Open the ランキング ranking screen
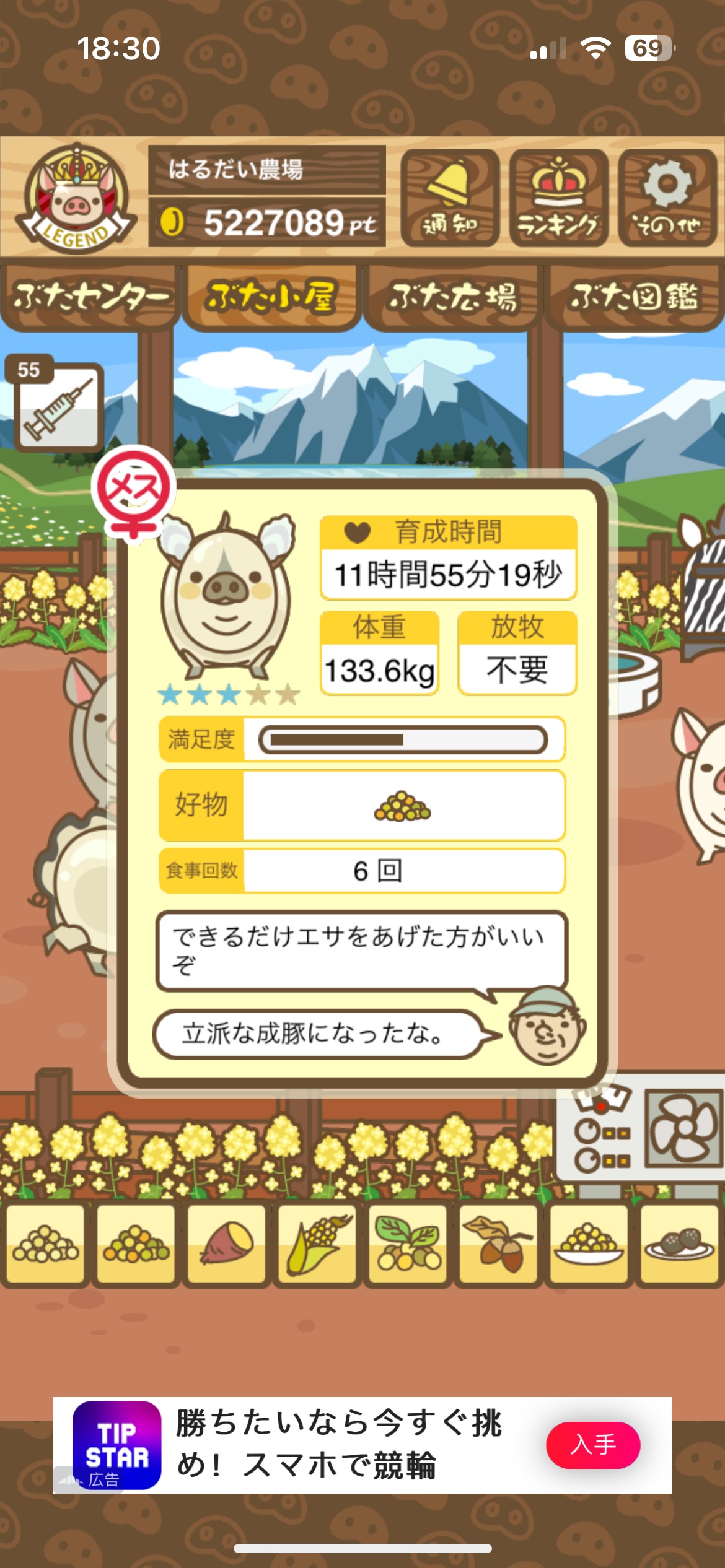Image resolution: width=725 pixels, height=1568 pixels. (x=558, y=198)
